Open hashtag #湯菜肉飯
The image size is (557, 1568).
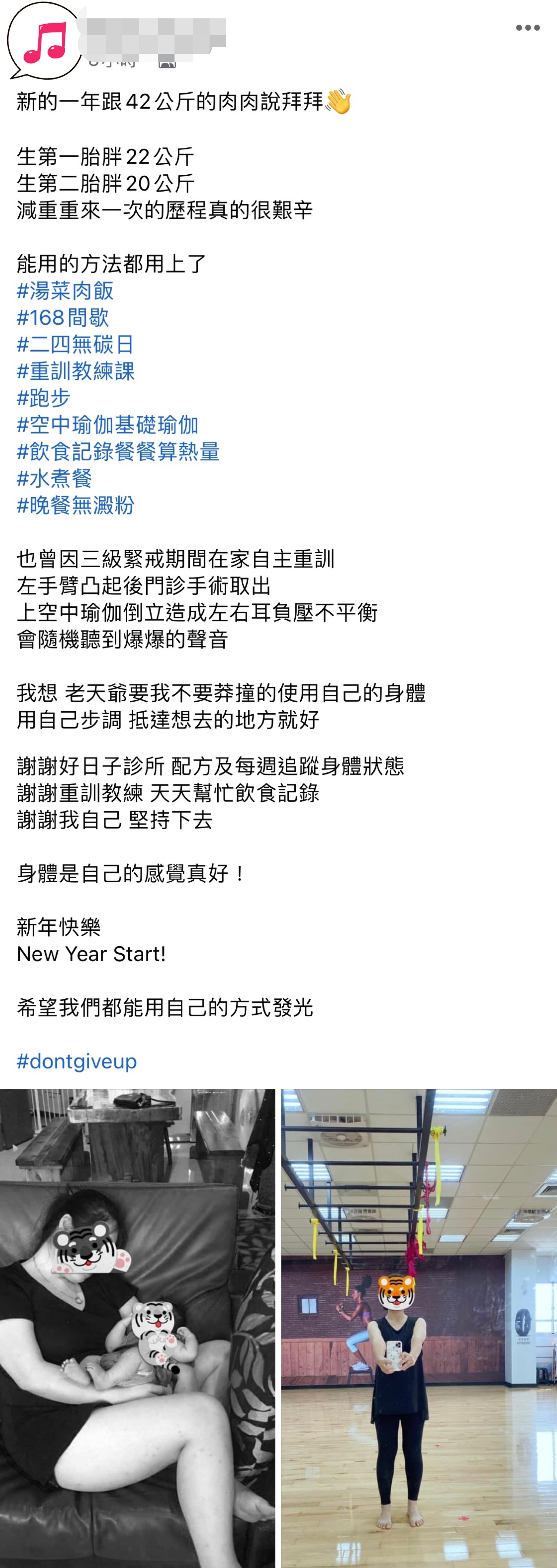[65, 290]
